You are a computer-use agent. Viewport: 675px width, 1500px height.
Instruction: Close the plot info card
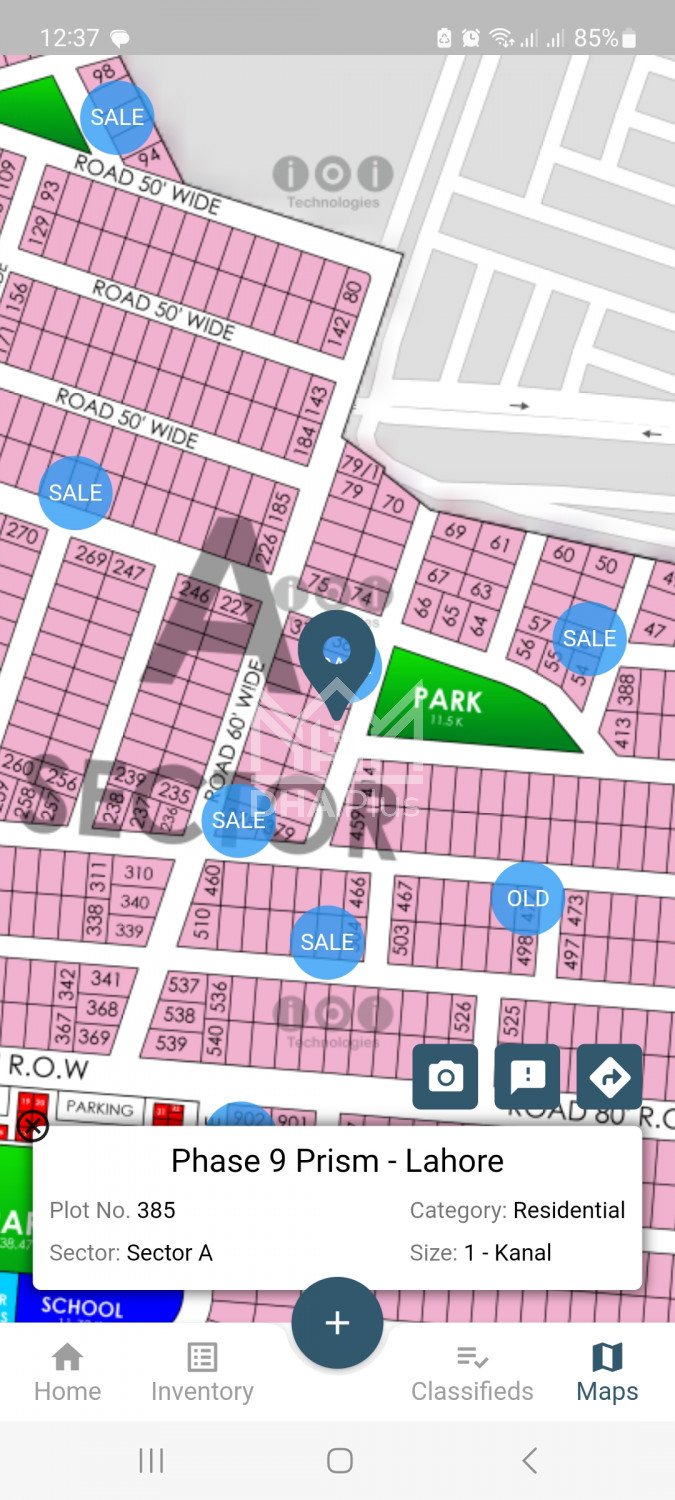click(x=33, y=1126)
